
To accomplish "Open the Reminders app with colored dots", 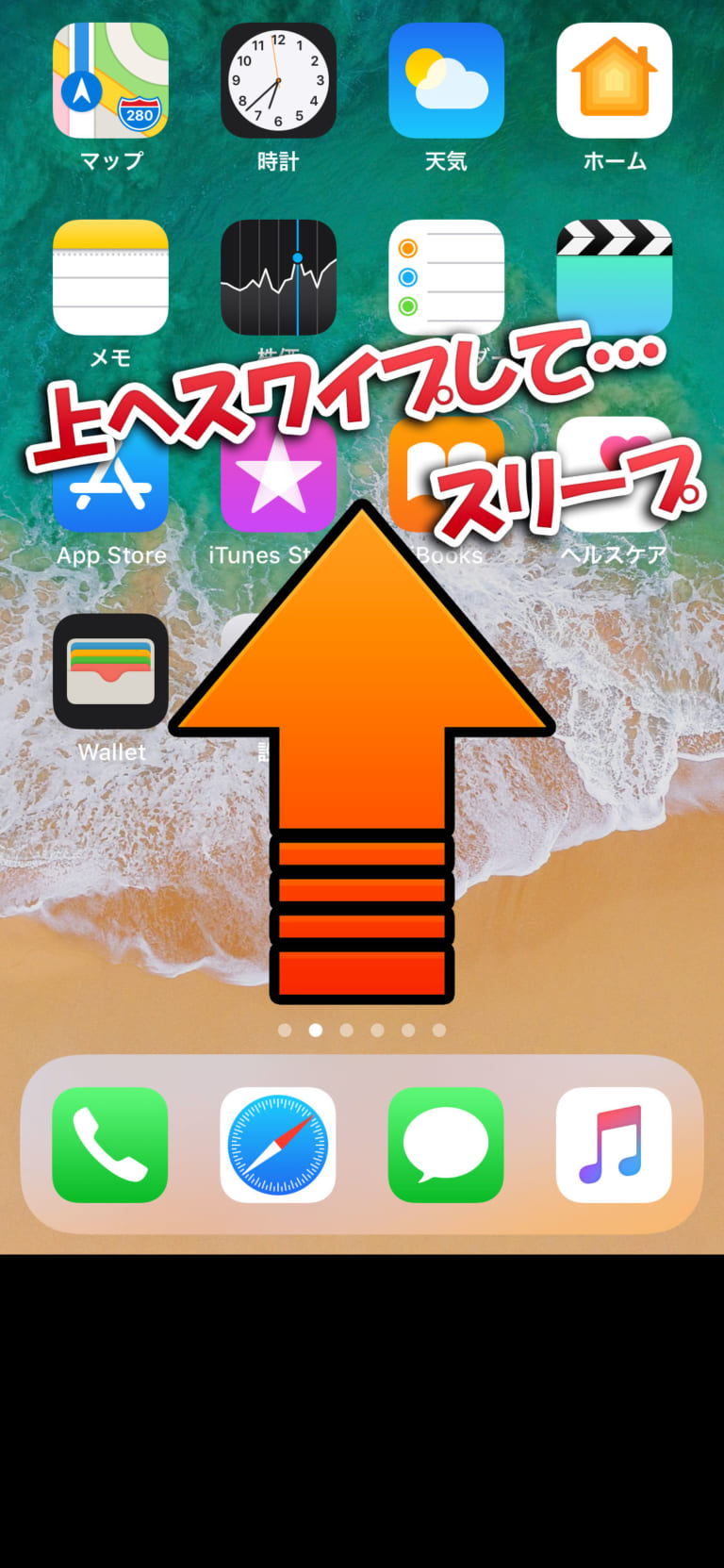I will (446, 277).
